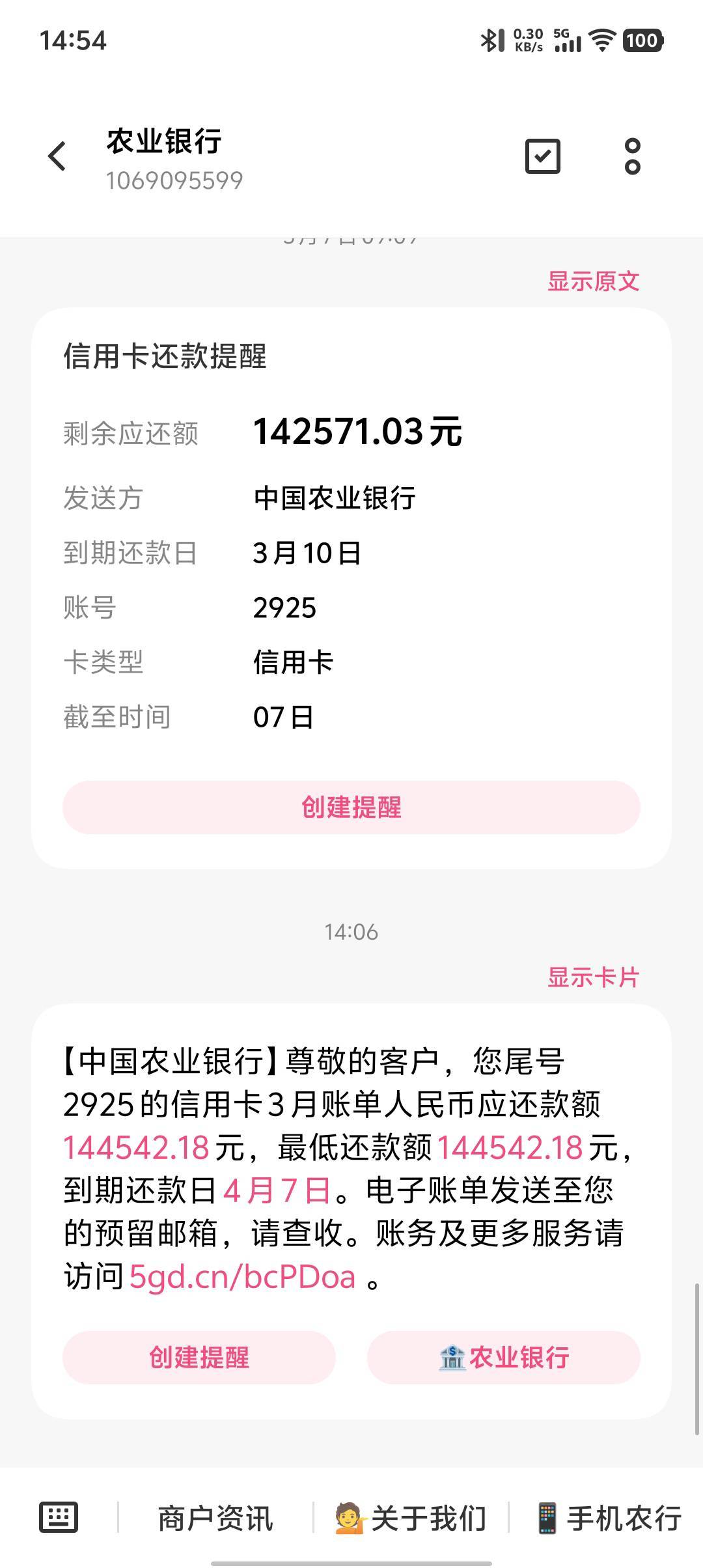Switch to the keyboard input

59,1517
